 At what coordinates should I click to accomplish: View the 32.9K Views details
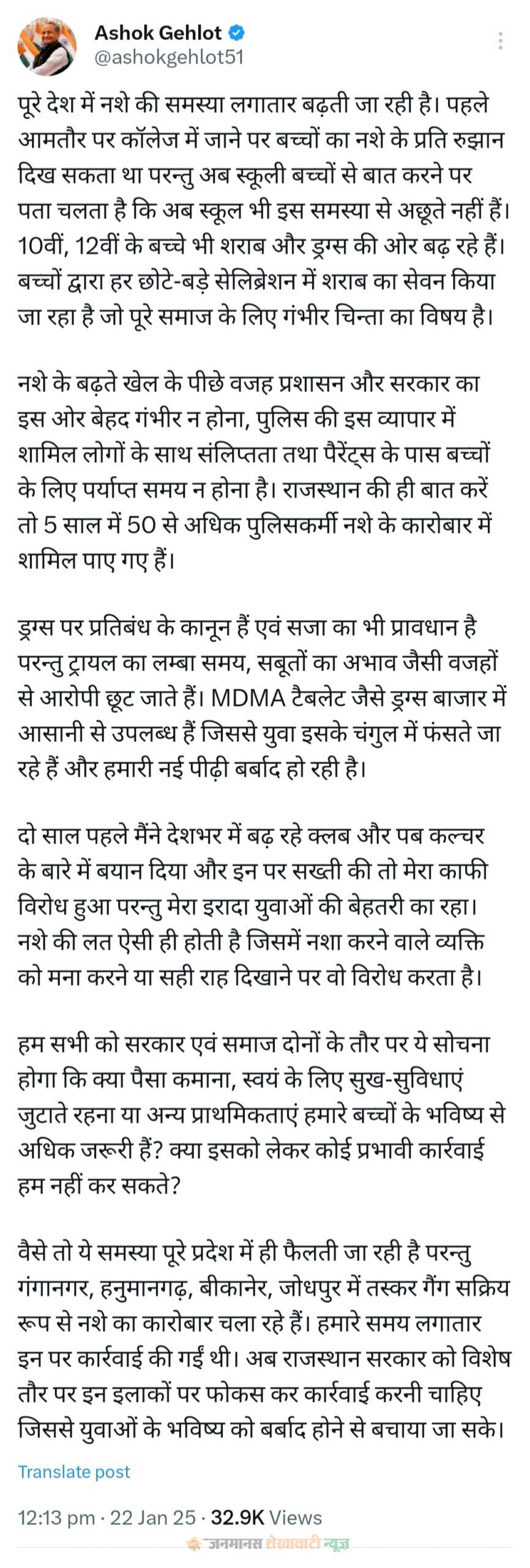click(266, 1518)
